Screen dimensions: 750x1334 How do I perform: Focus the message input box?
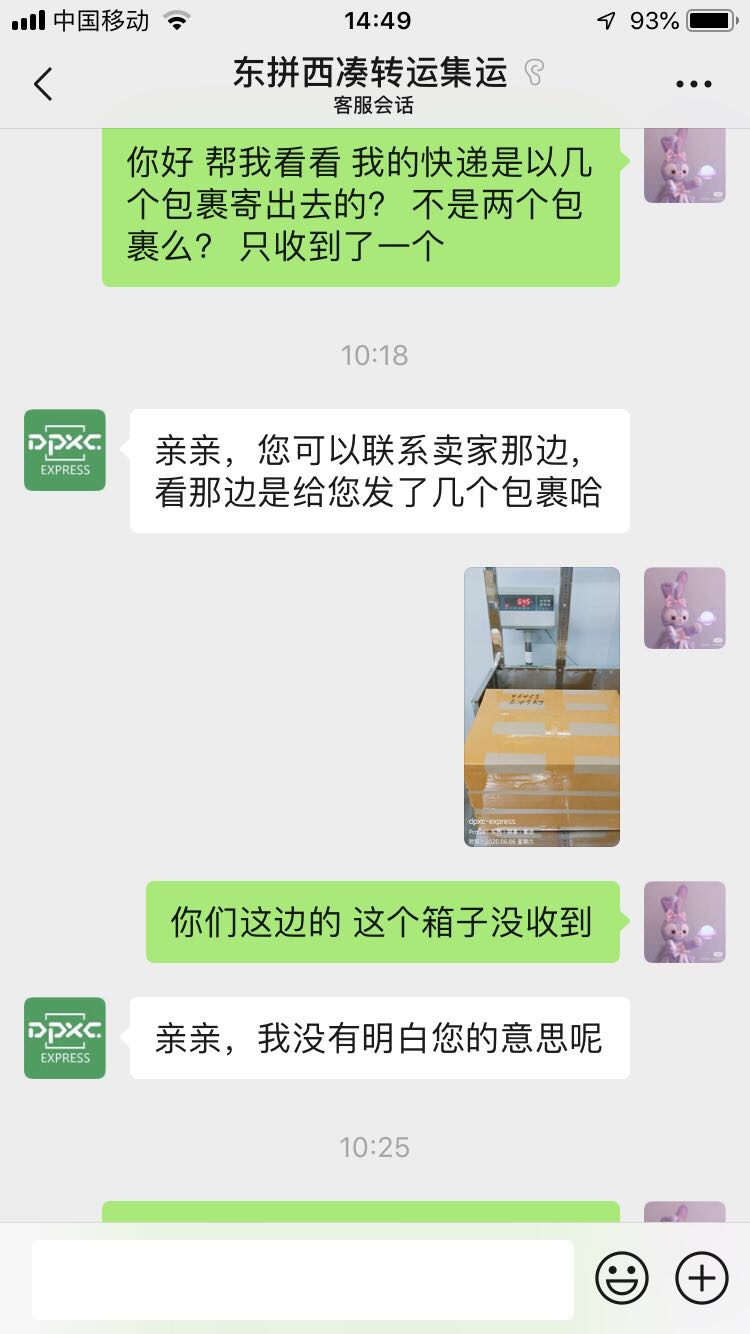click(302, 1279)
